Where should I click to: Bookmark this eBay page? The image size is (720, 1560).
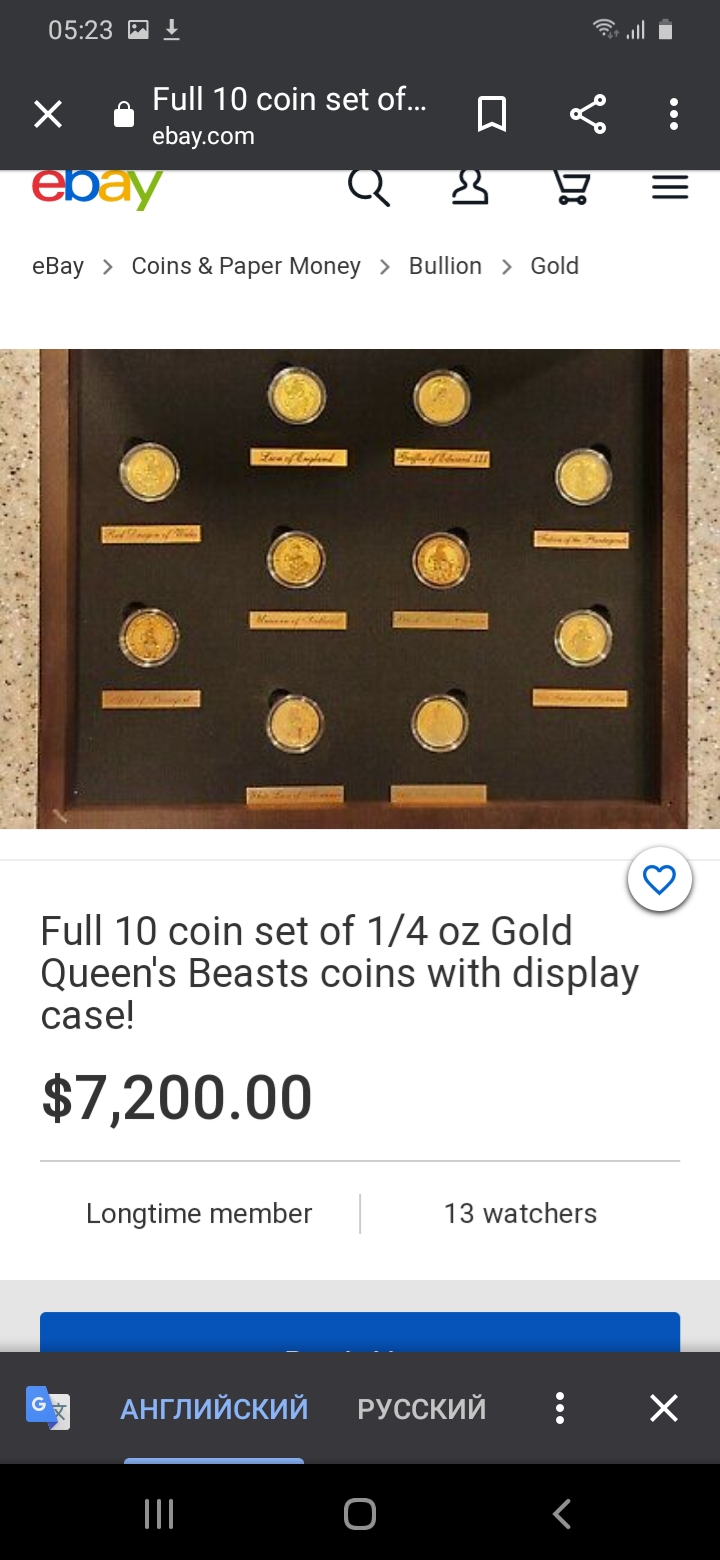click(492, 115)
